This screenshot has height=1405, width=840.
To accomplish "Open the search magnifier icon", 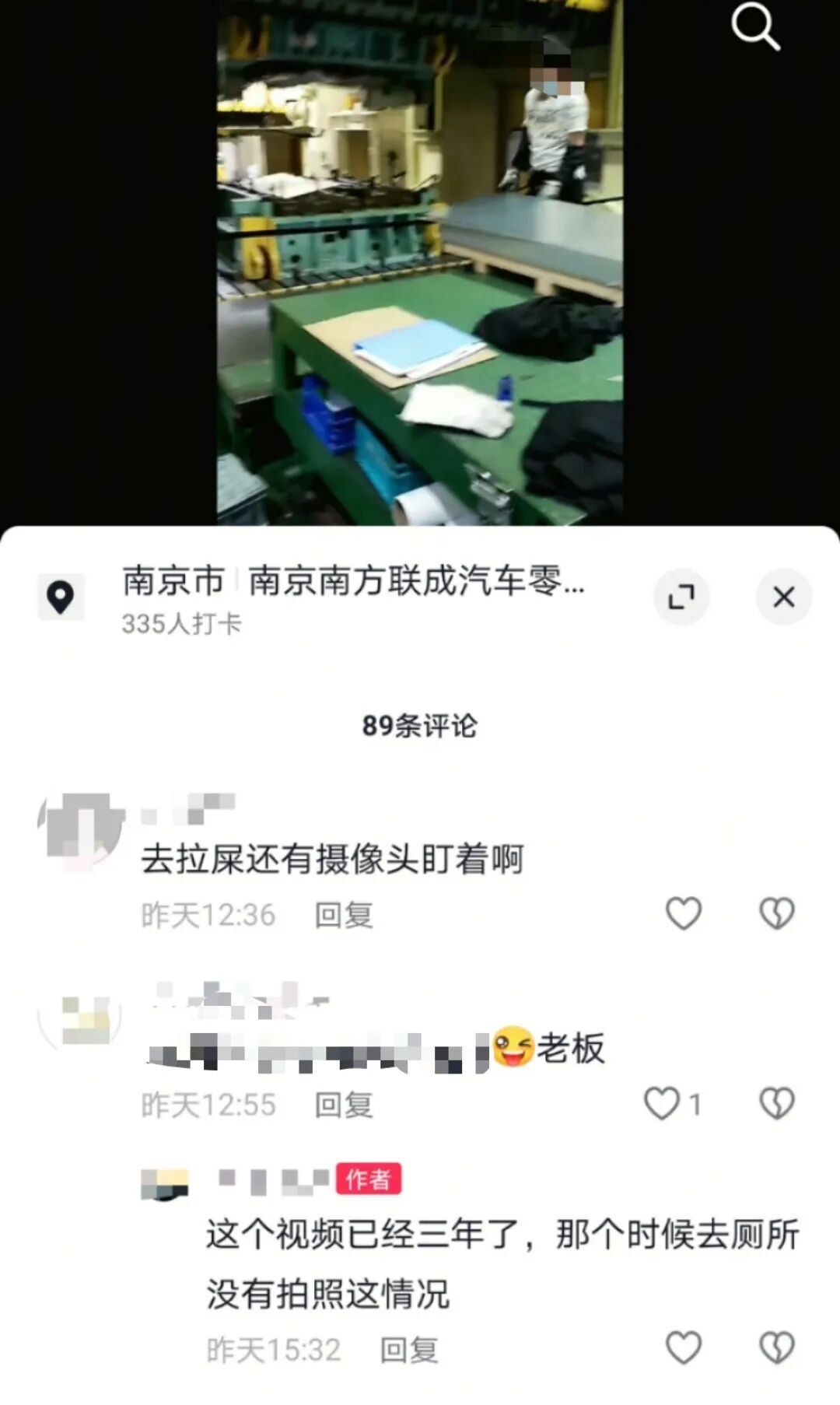I will click(754, 26).
